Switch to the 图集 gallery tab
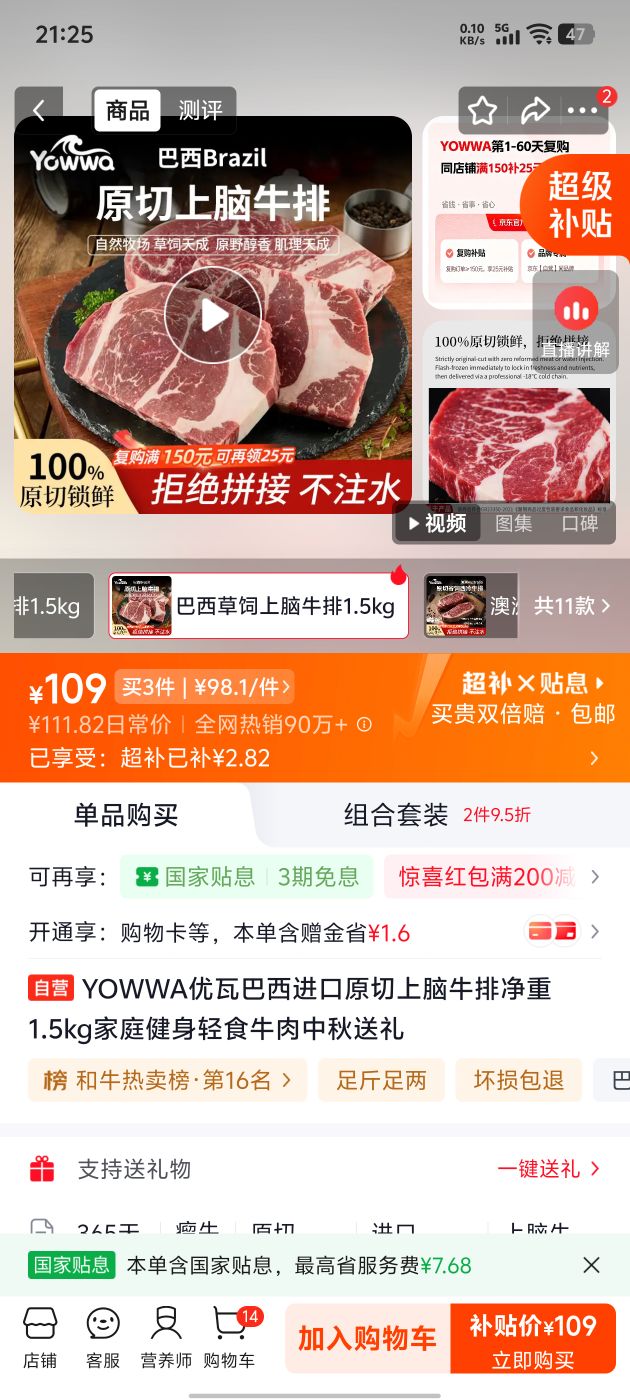The width and height of the screenshot is (630, 1400). tap(514, 523)
